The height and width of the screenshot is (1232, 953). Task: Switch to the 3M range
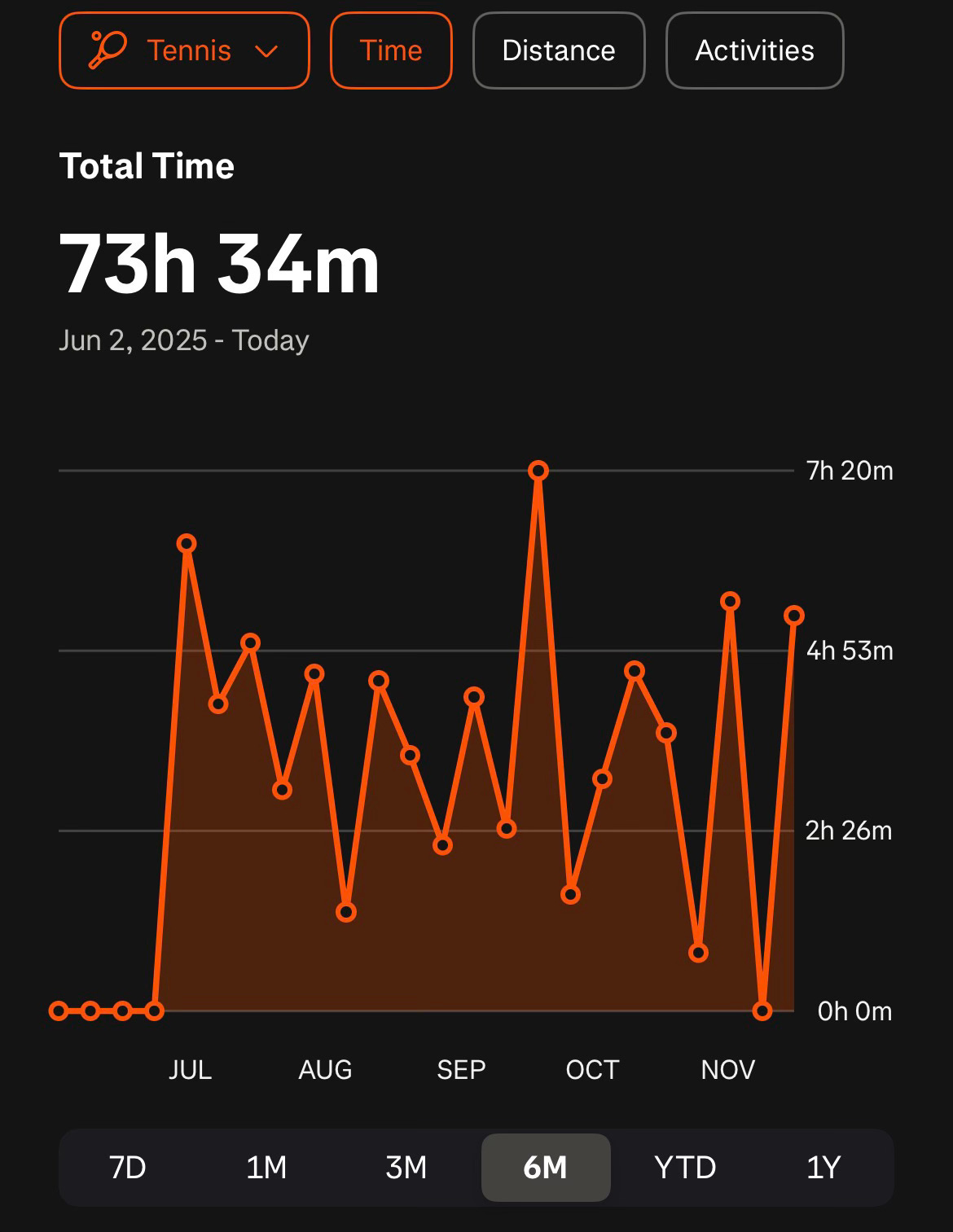406,1167
